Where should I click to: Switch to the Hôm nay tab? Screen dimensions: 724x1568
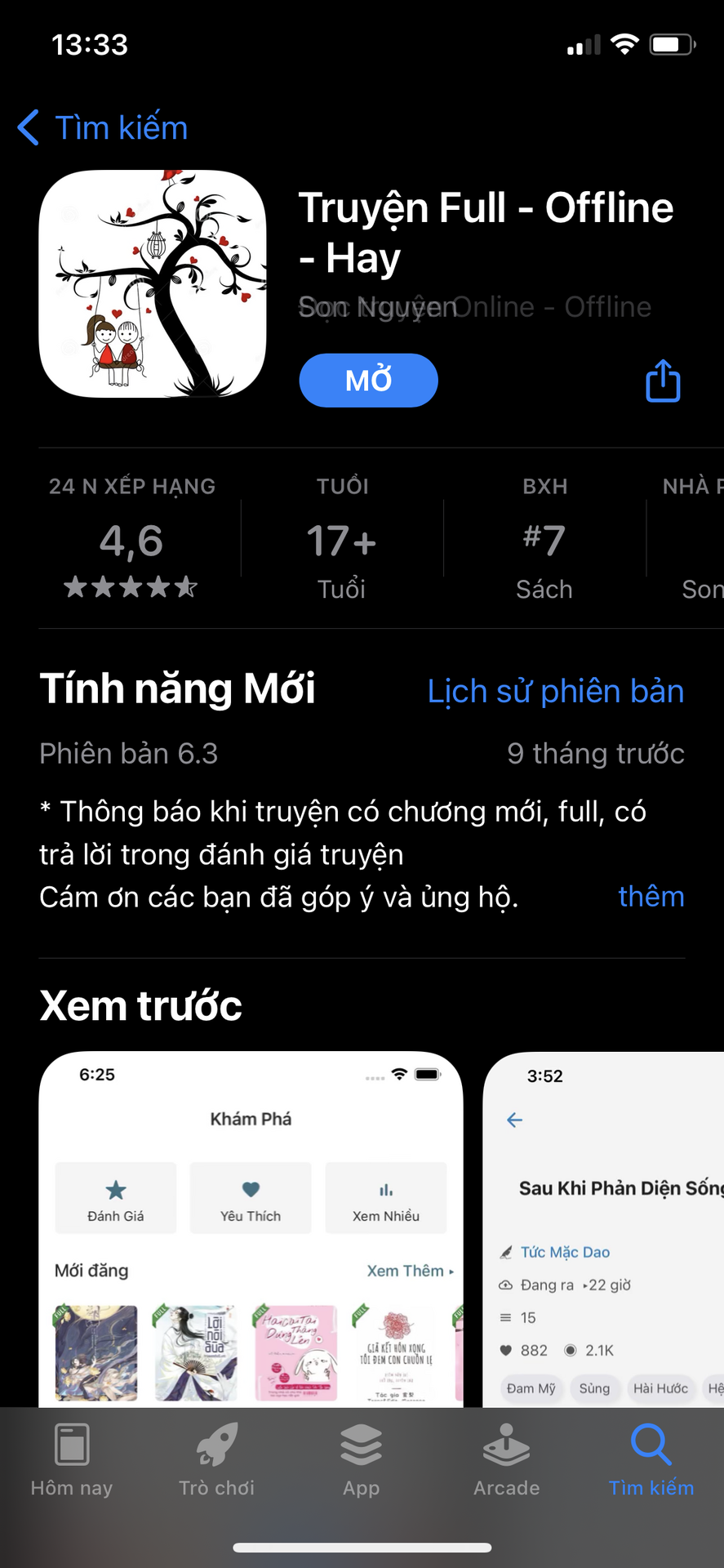[72, 1460]
